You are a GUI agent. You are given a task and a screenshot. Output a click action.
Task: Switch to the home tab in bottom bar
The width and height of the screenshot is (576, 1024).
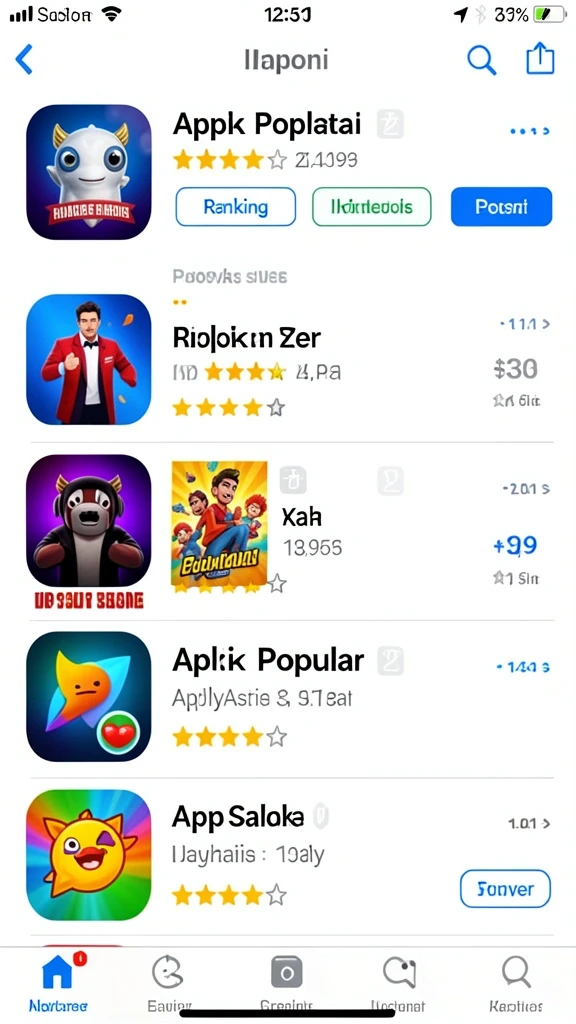click(x=58, y=982)
